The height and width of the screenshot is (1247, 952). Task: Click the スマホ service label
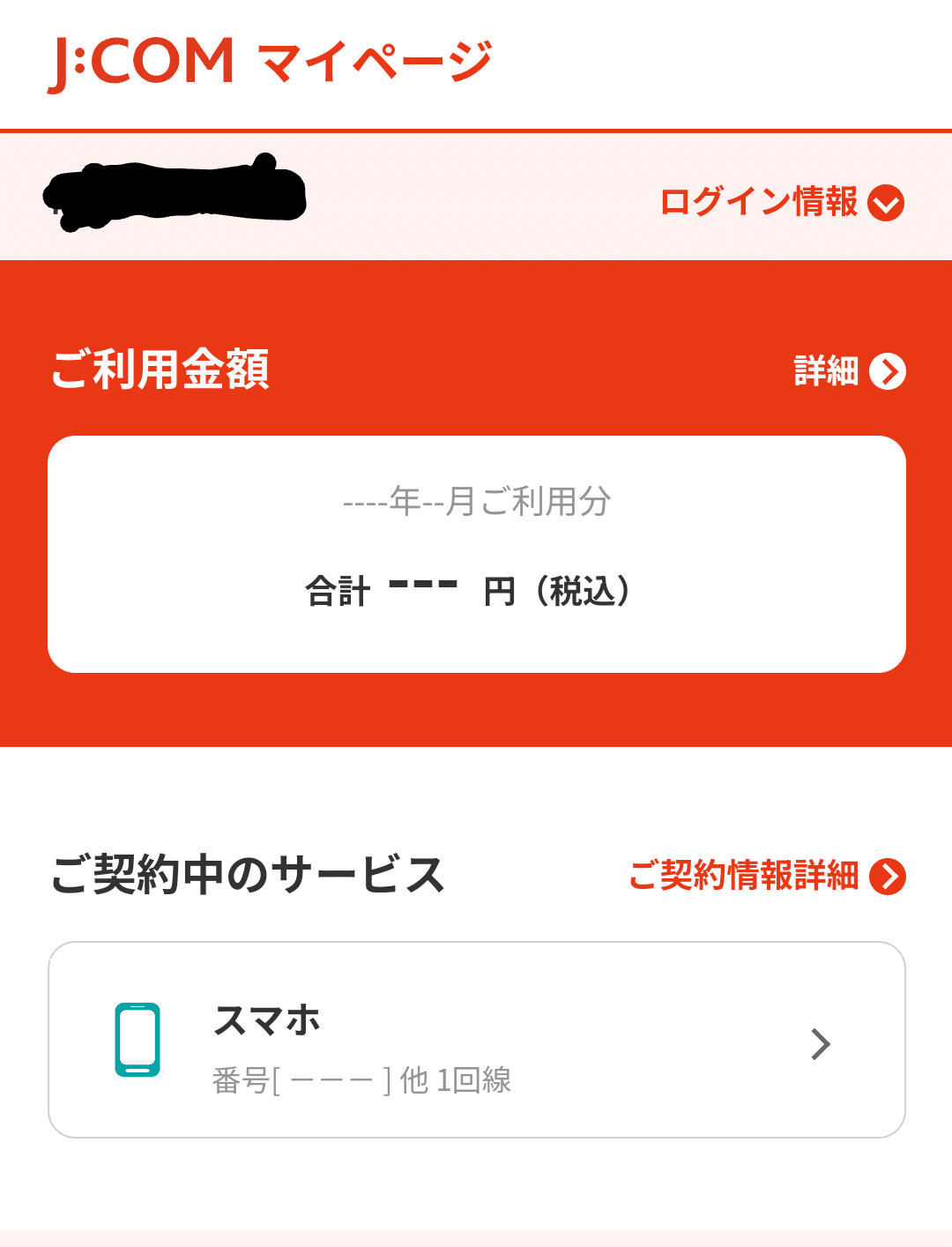click(266, 1020)
